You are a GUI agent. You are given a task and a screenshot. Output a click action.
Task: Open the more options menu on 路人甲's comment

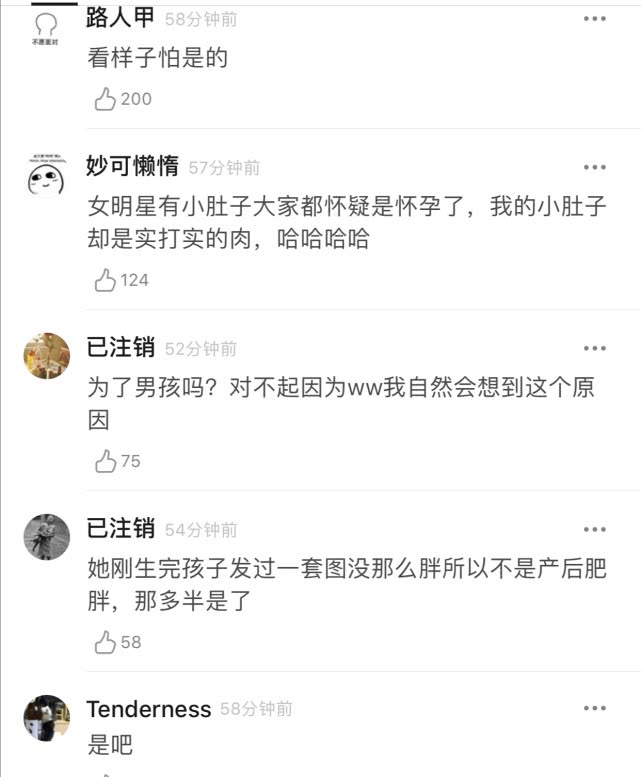[x=595, y=19]
